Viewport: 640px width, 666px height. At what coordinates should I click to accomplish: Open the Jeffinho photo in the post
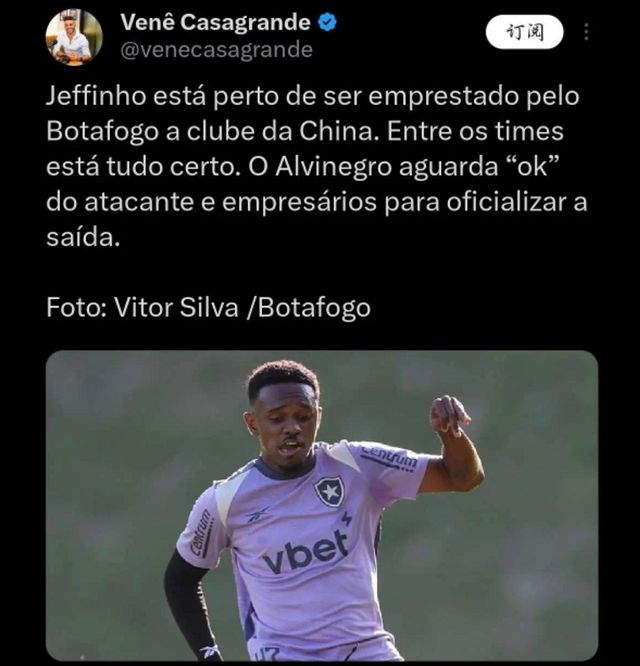321,505
